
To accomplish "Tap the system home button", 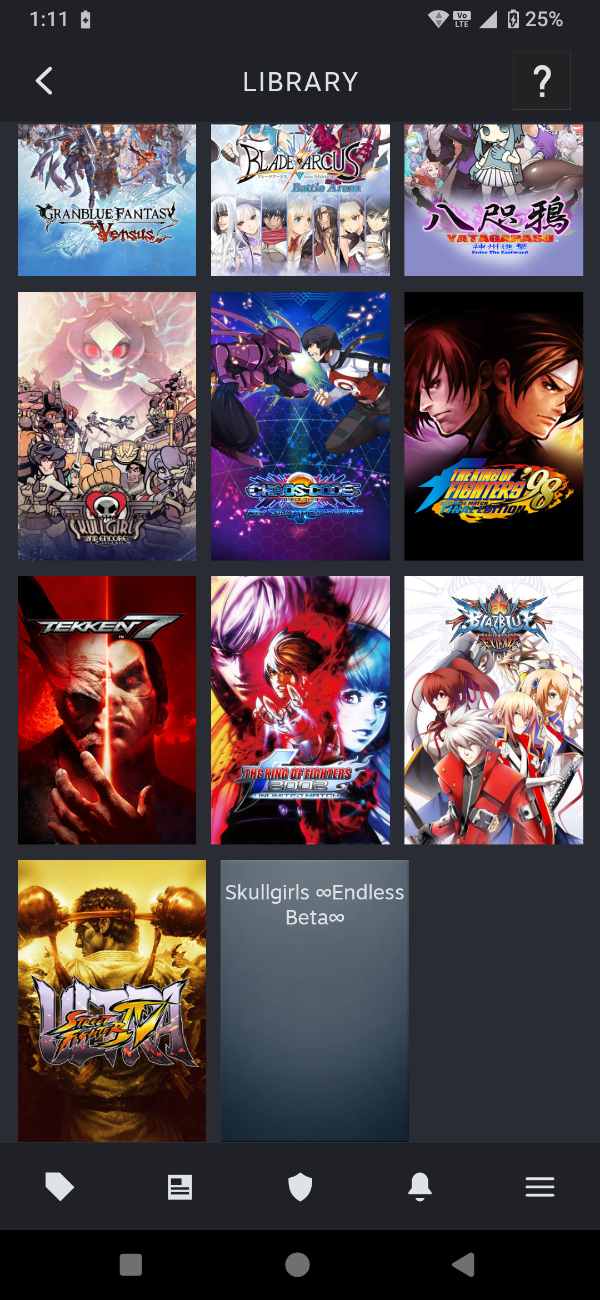I will pyautogui.click(x=297, y=1265).
